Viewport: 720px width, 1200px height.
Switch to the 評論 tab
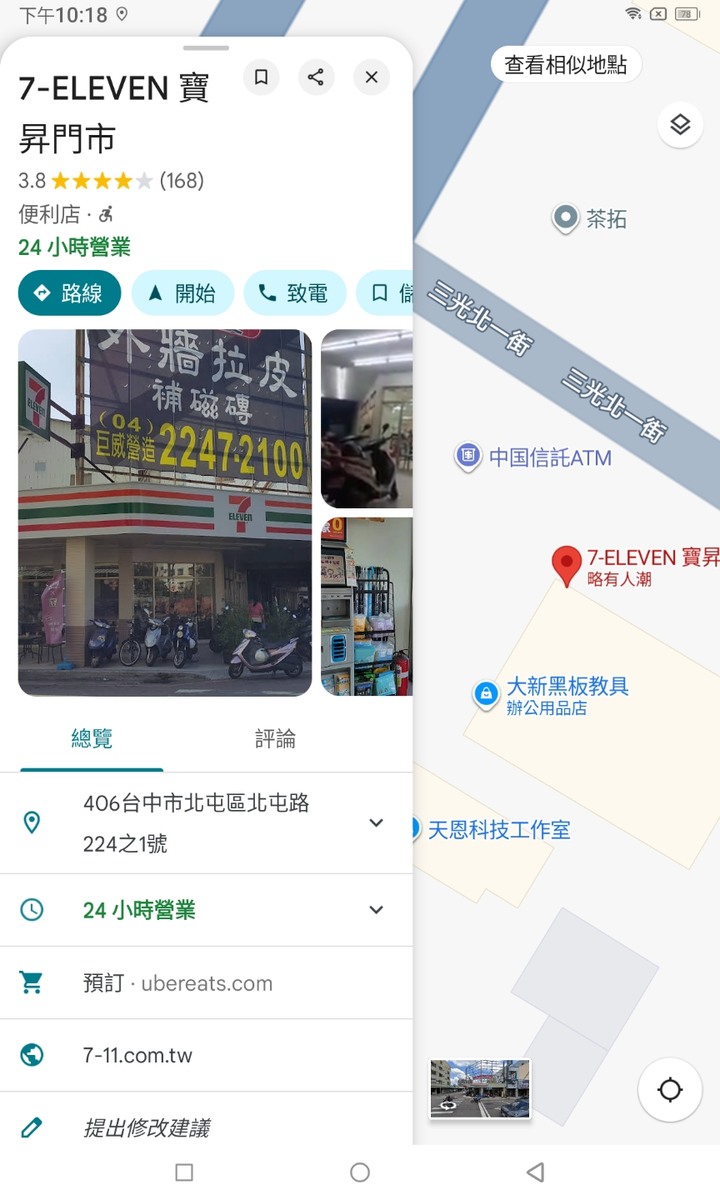(x=275, y=739)
